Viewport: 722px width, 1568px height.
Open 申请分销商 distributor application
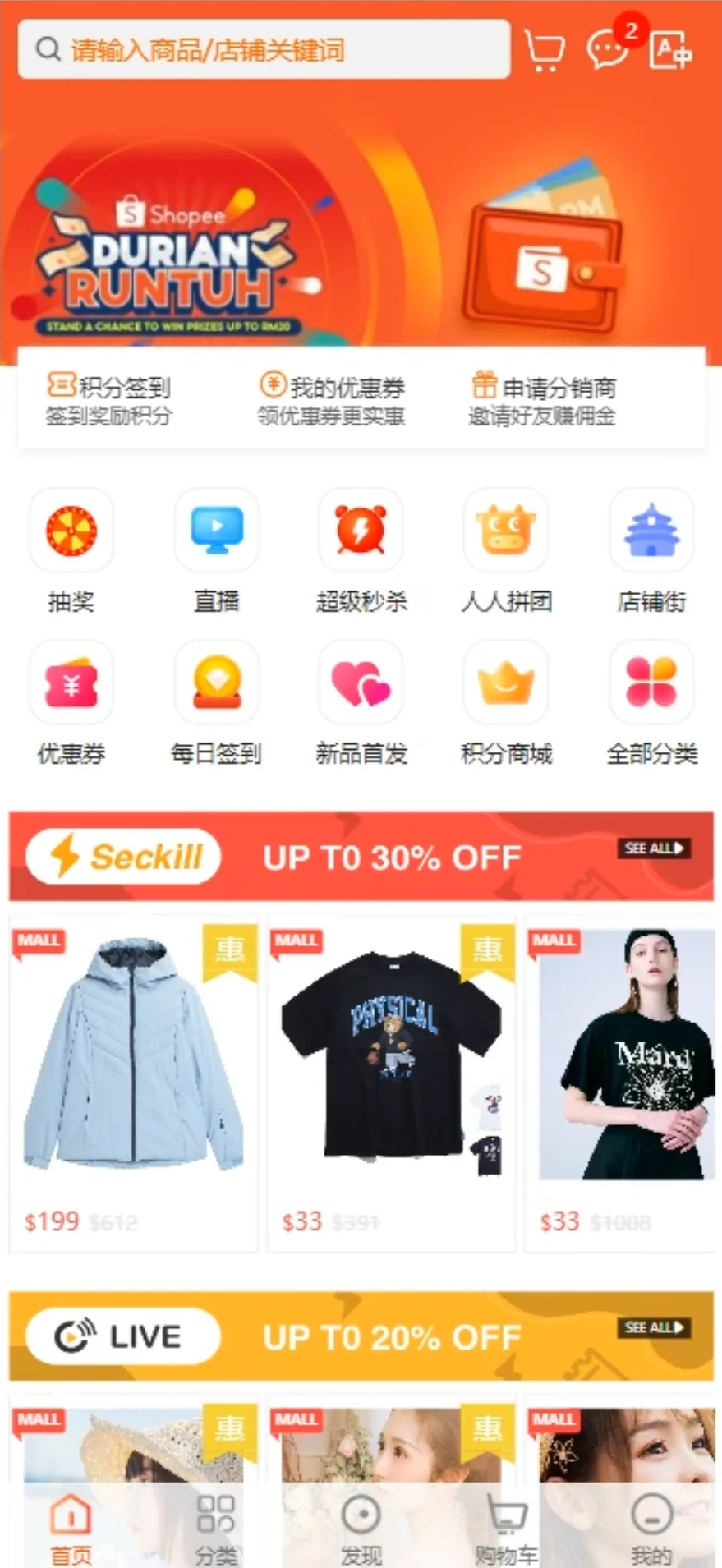[x=542, y=400]
